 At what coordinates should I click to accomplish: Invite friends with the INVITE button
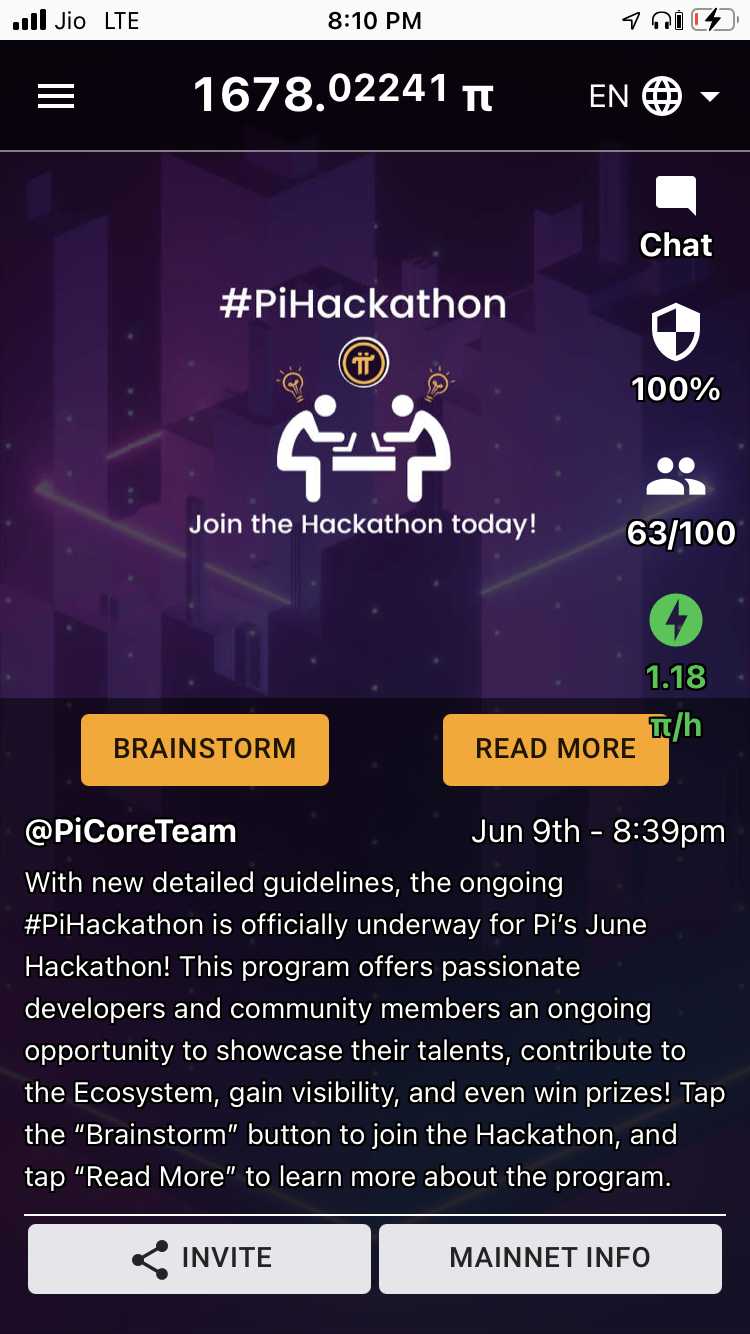[x=199, y=1258]
